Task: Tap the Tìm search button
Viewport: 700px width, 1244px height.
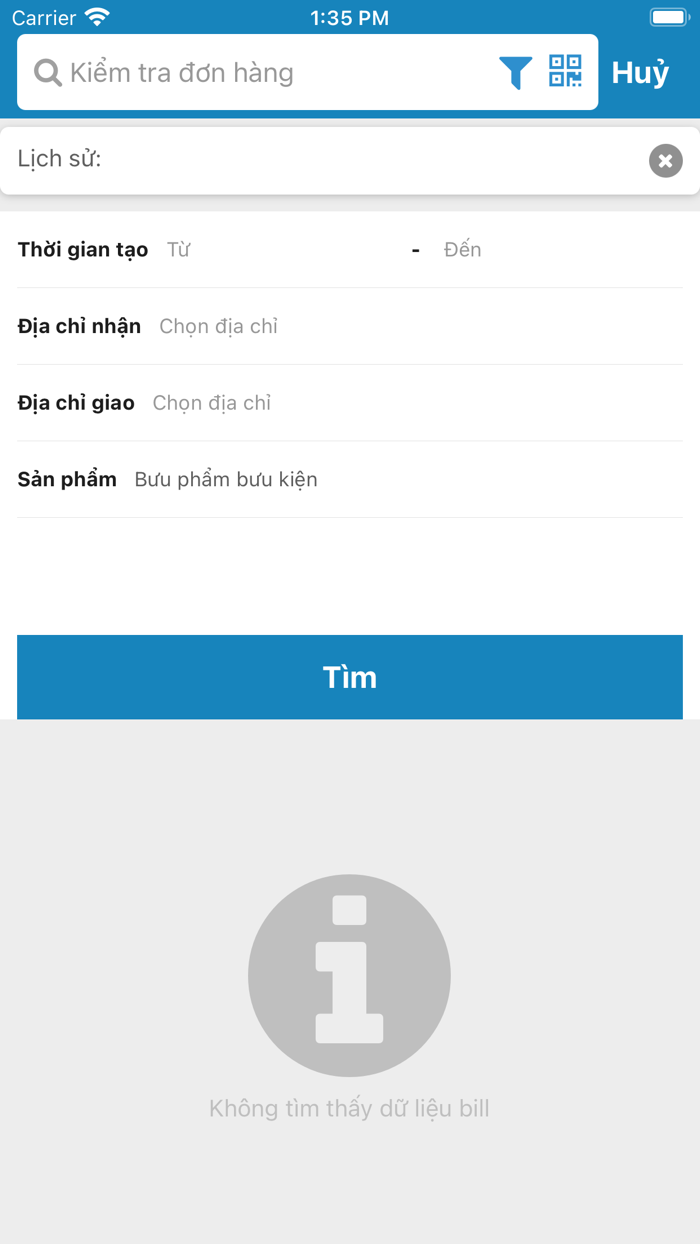Action: pos(350,677)
